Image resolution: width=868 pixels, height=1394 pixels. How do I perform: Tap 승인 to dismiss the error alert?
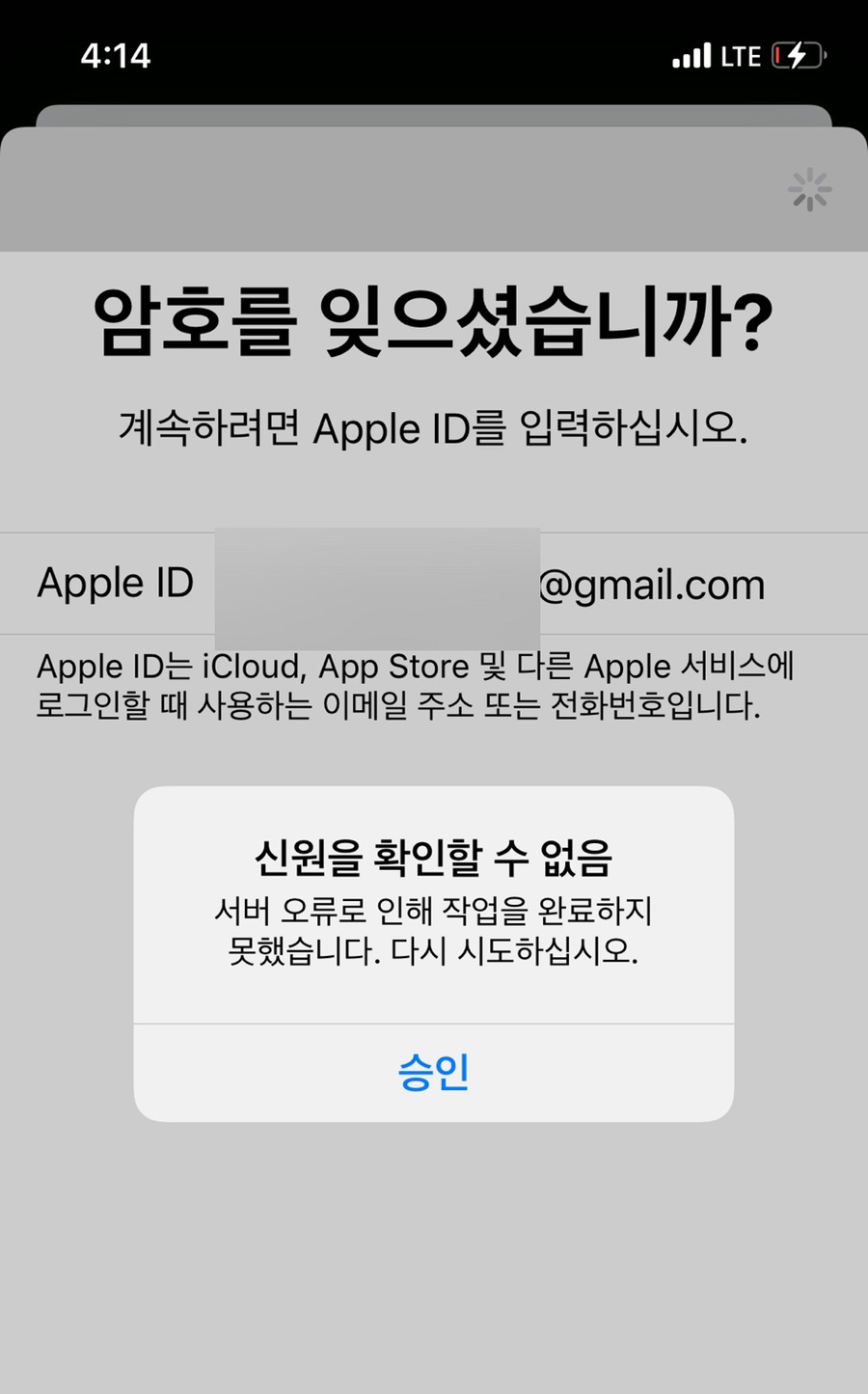point(434,1072)
